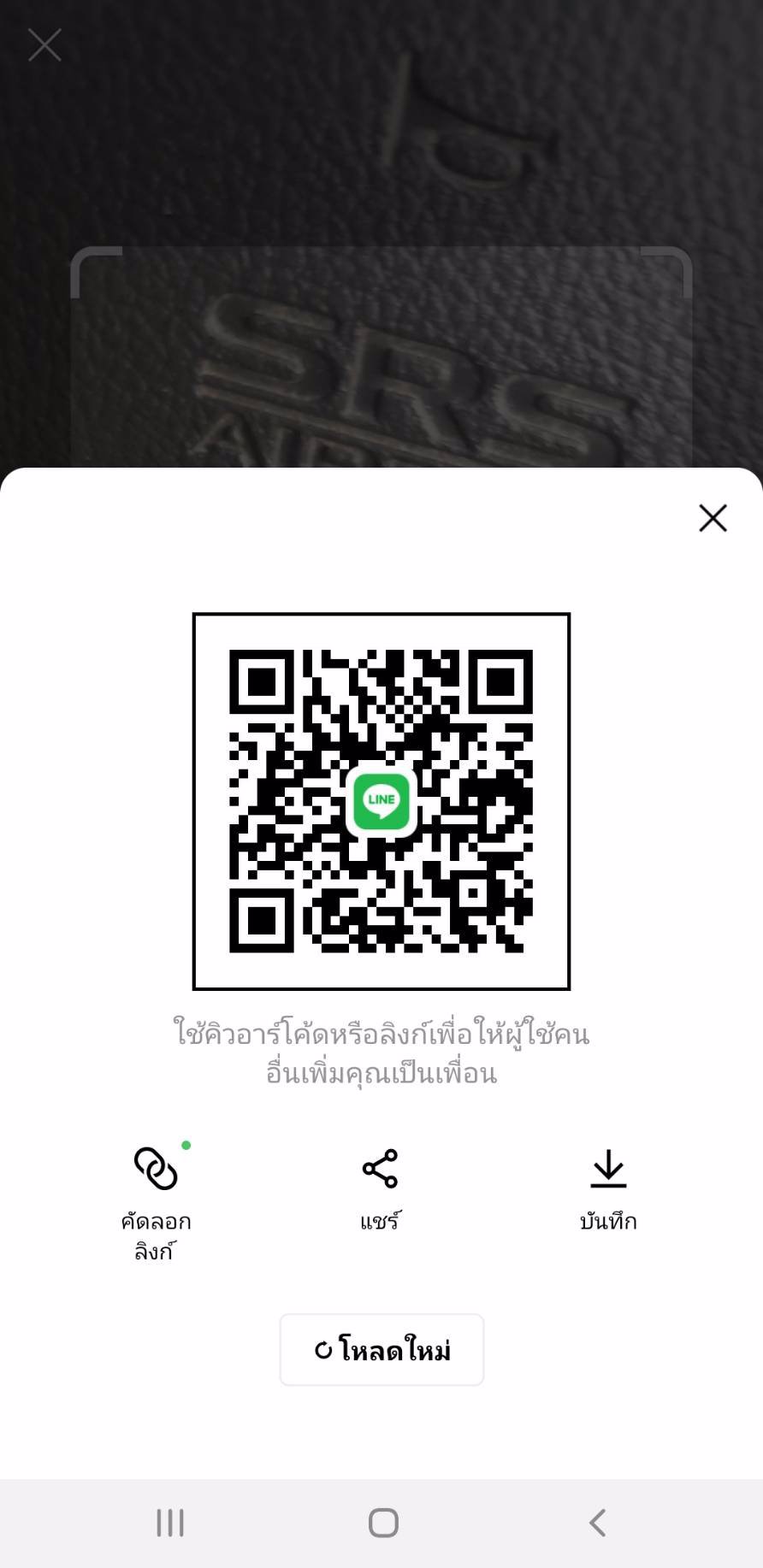This screenshot has height=1568, width=763.
Task: Close the QR code scanner screen
Action: [x=44, y=45]
